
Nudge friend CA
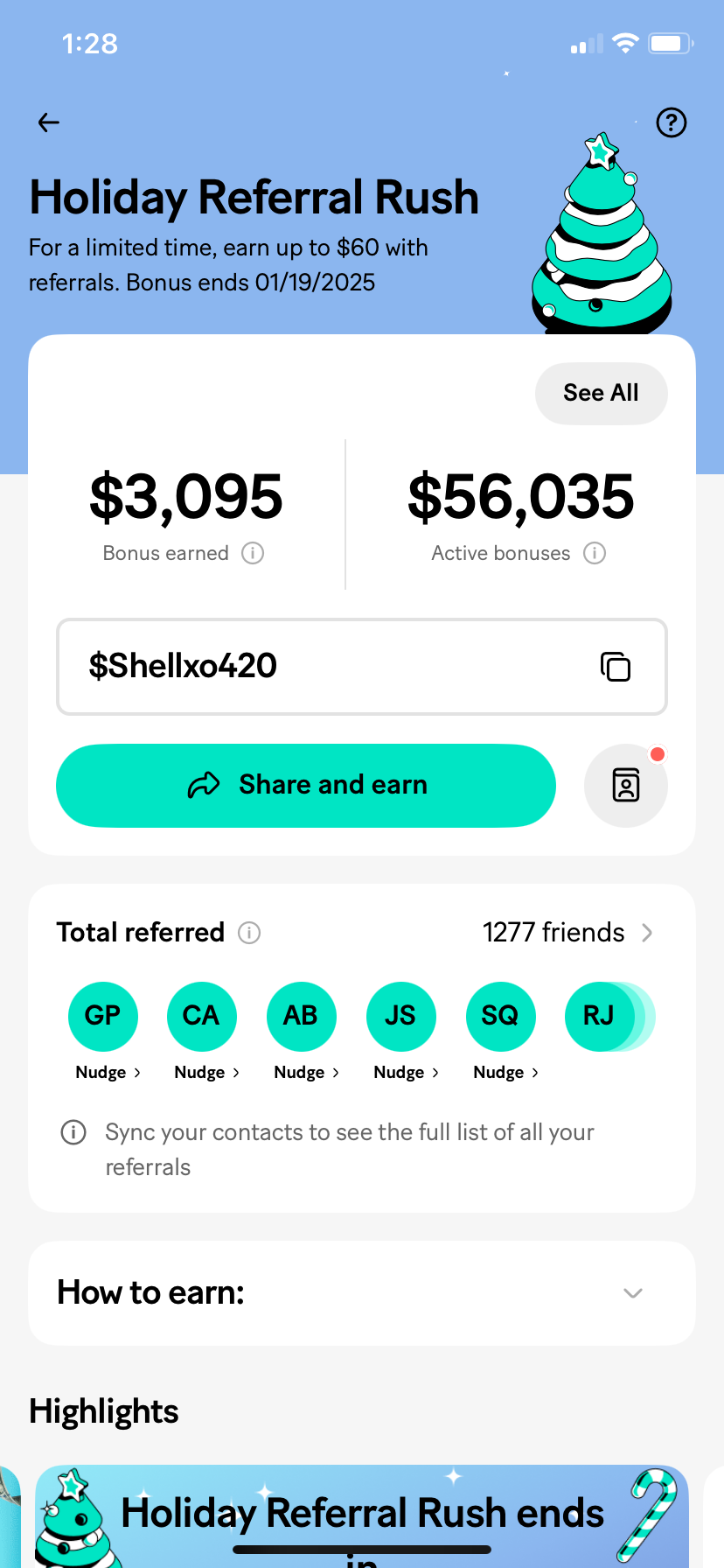[206, 1073]
